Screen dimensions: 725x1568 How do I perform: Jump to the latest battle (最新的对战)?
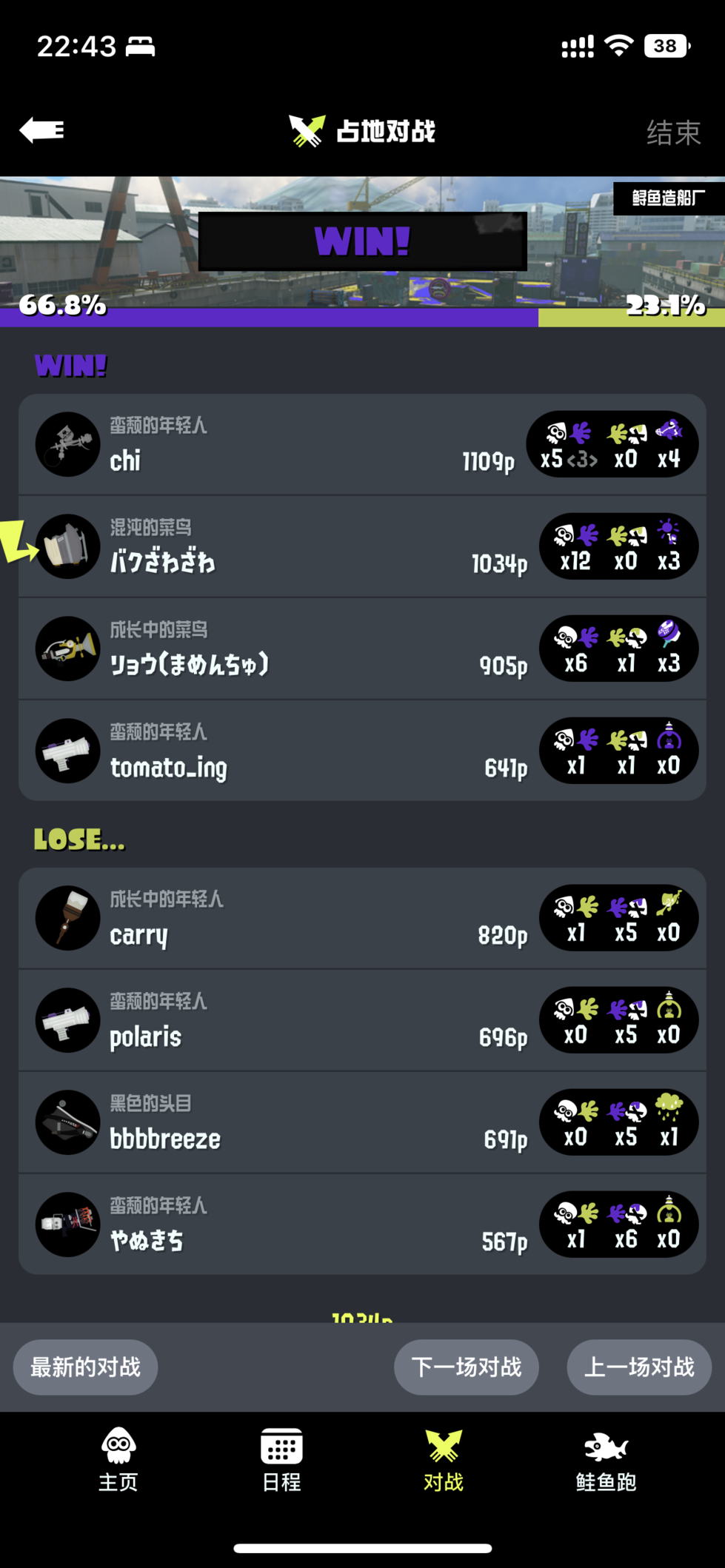pos(86,1367)
